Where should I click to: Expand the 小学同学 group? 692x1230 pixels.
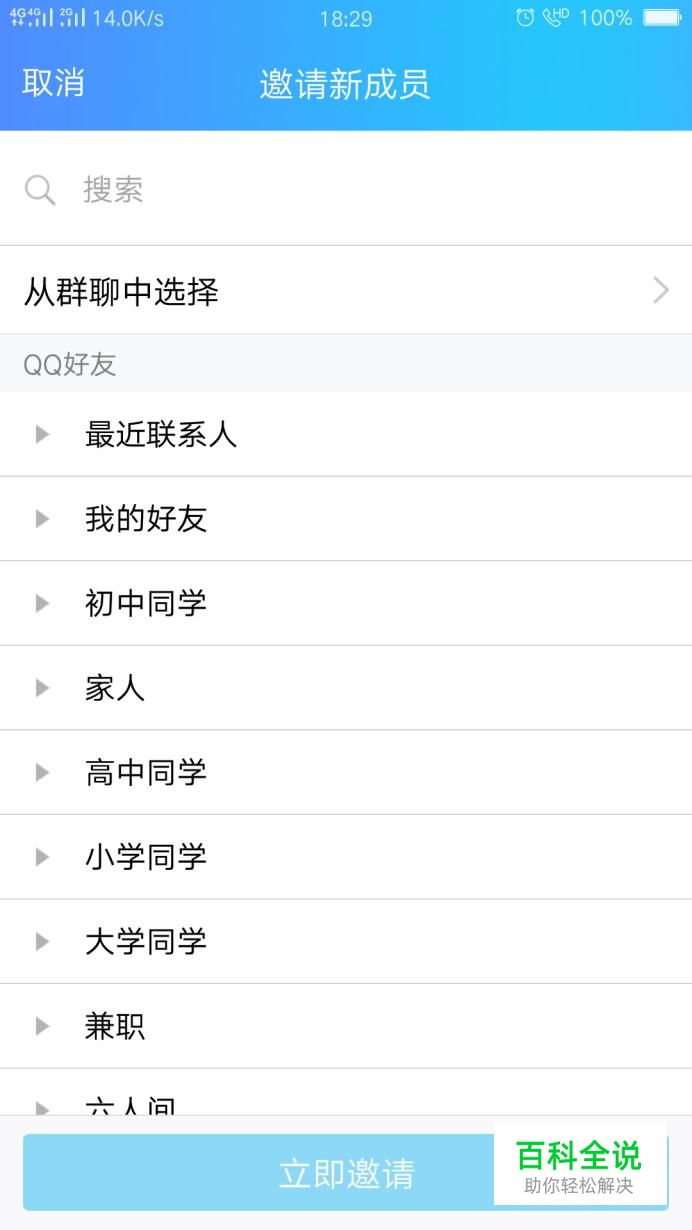click(x=346, y=857)
